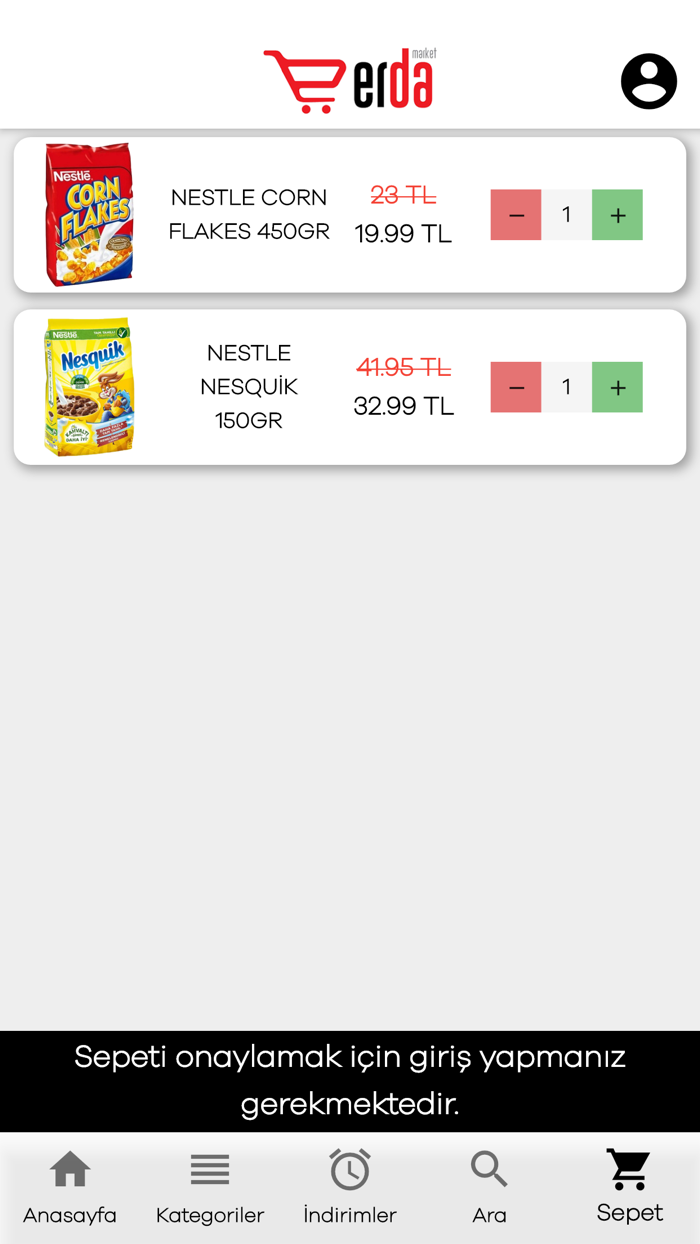
Task: Decrease Nestle Corn Flakes quantity
Action: tap(516, 215)
